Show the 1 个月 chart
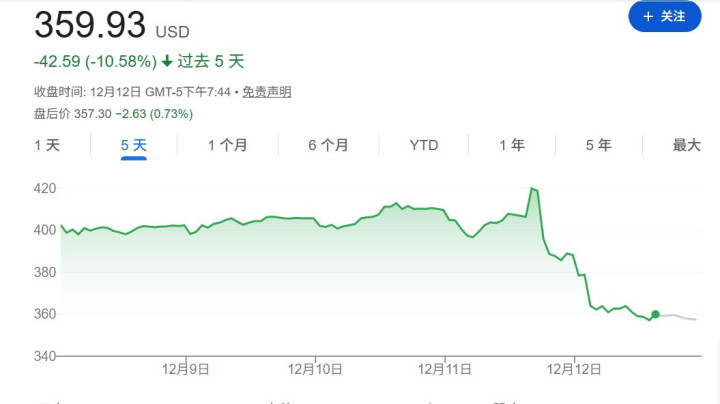 pyautogui.click(x=228, y=145)
